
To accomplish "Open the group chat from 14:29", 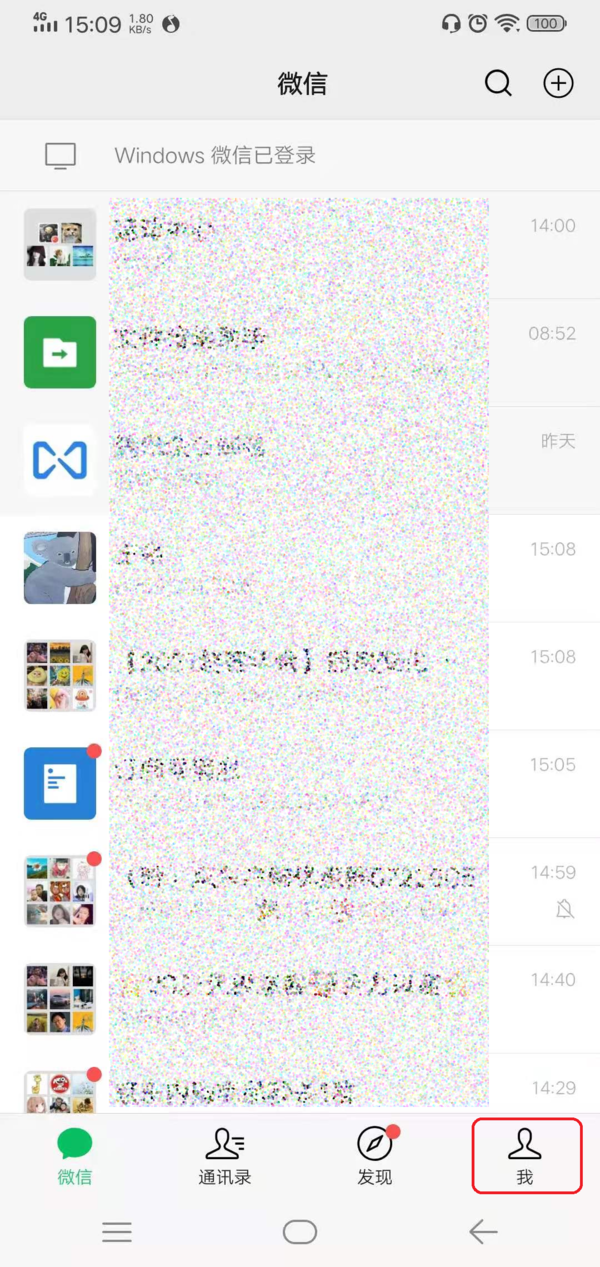I will pos(300,1090).
